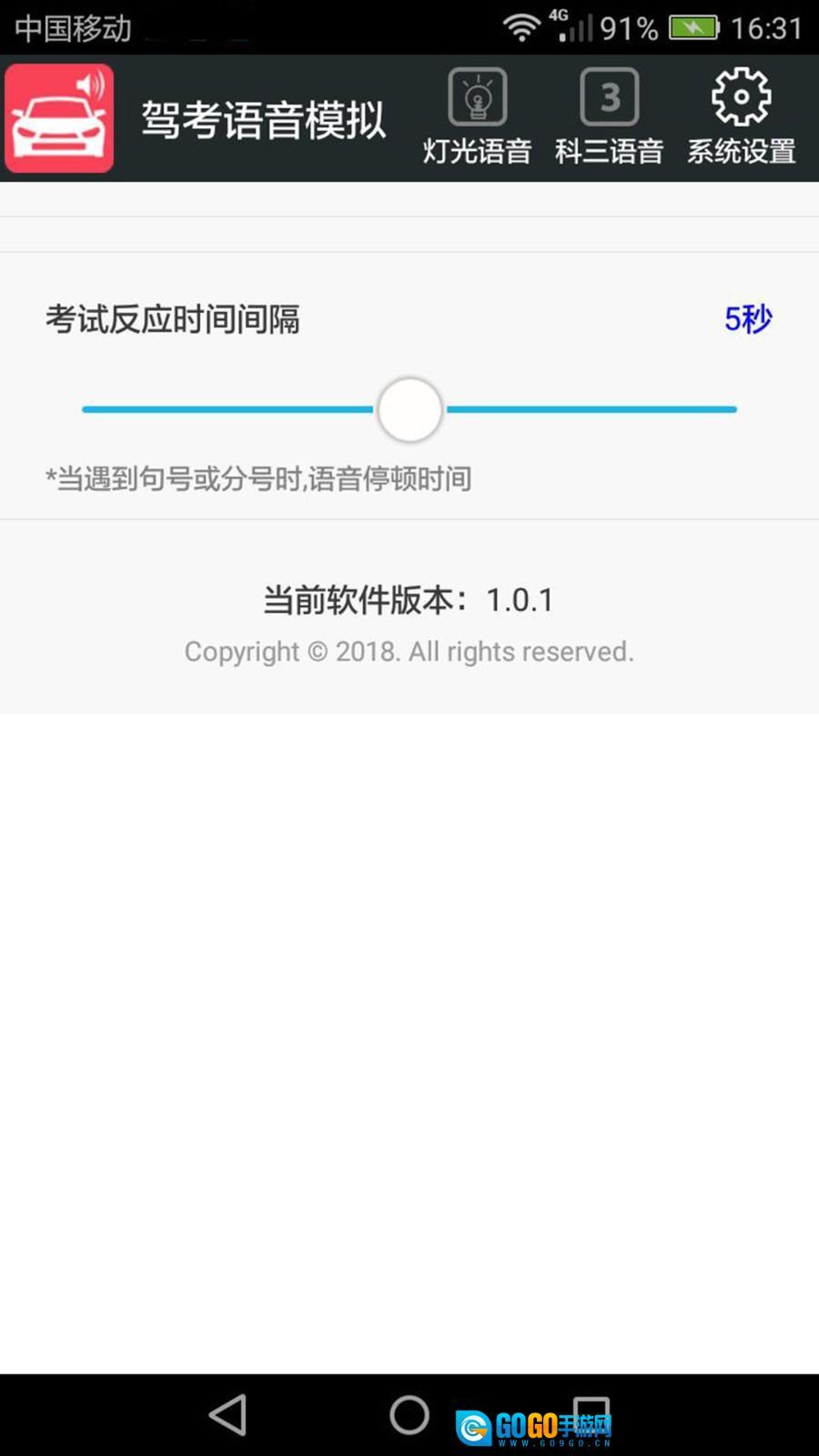Go back using system back button
819x1456 pixels.
click(227, 1415)
